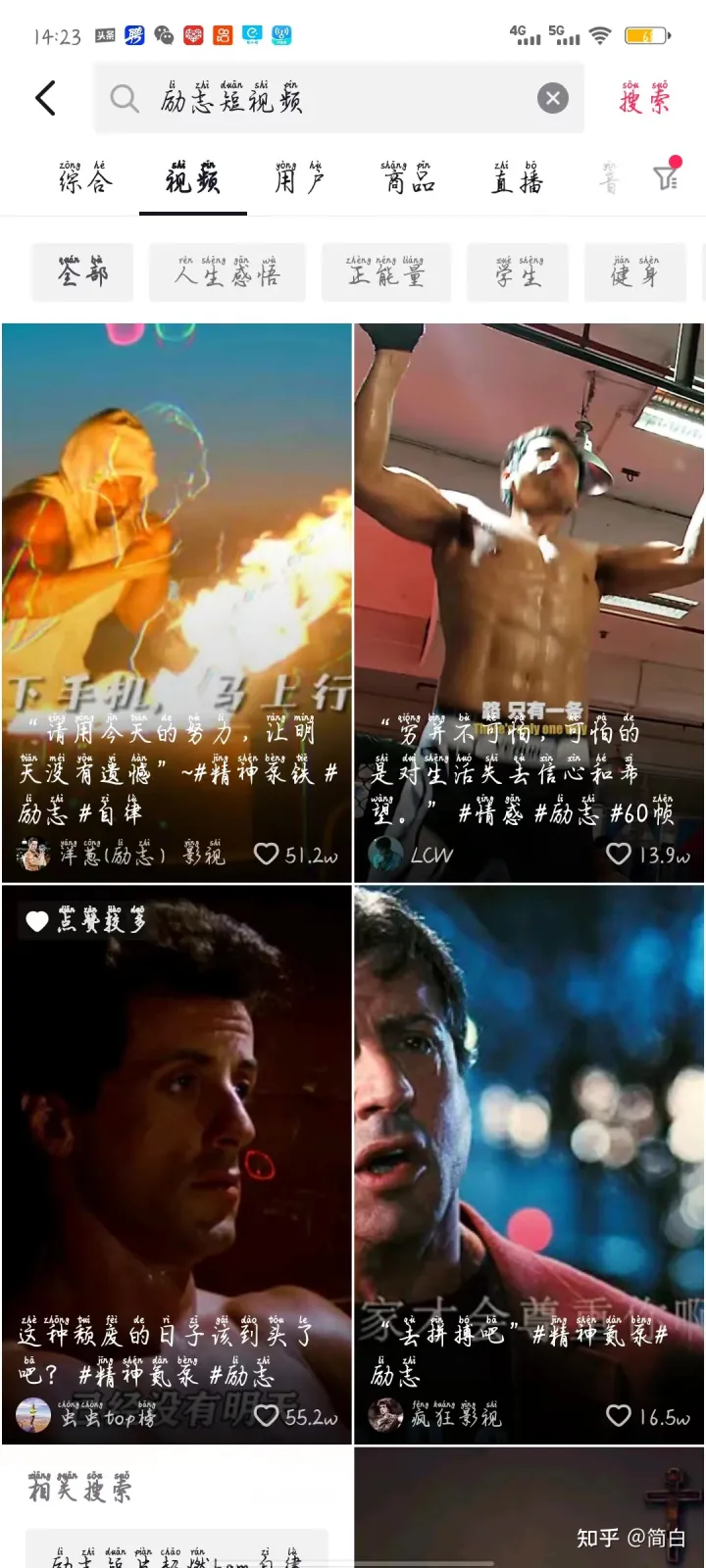The height and width of the screenshot is (1568, 706).
Task: Switch to the 商品 tab
Action: [407, 179]
